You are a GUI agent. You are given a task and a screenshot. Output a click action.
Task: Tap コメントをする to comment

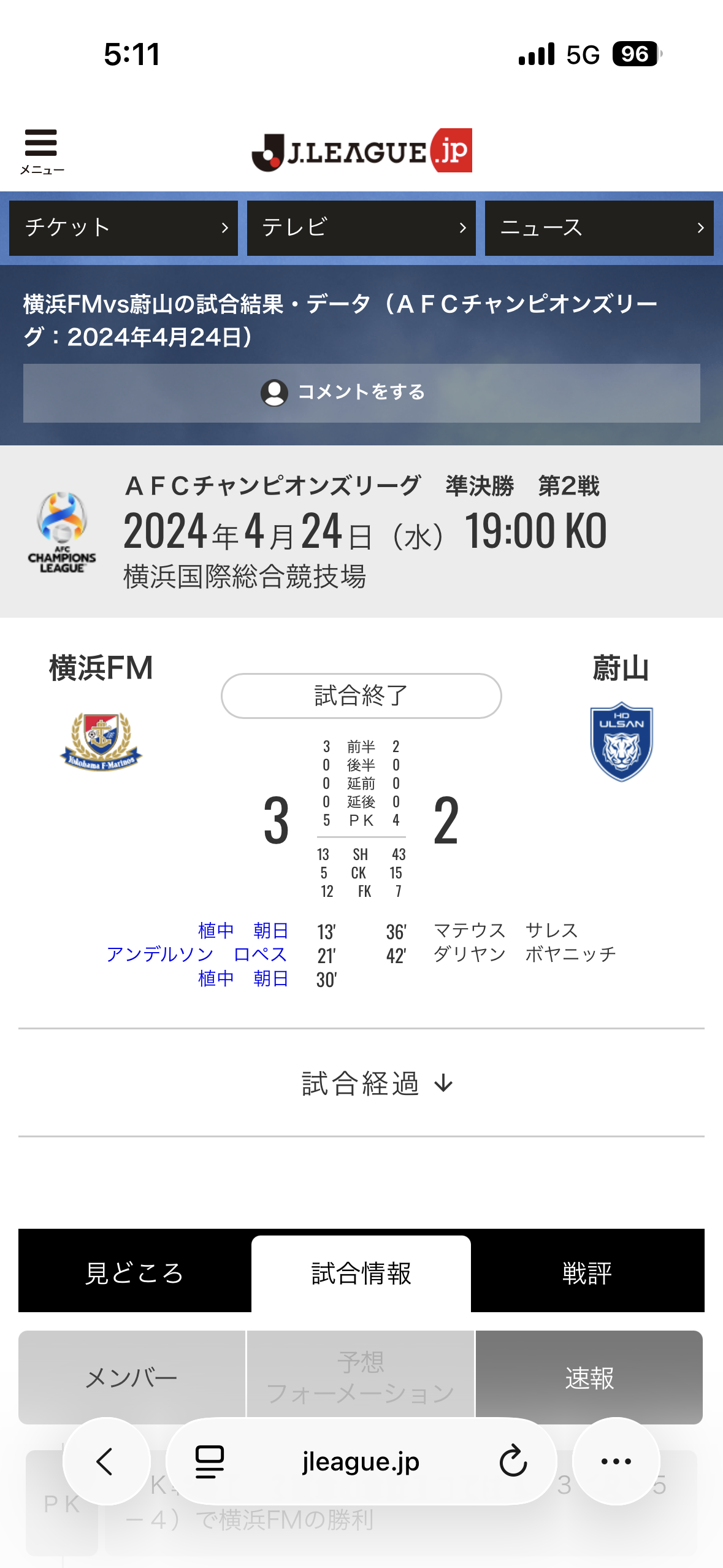coord(361,393)
